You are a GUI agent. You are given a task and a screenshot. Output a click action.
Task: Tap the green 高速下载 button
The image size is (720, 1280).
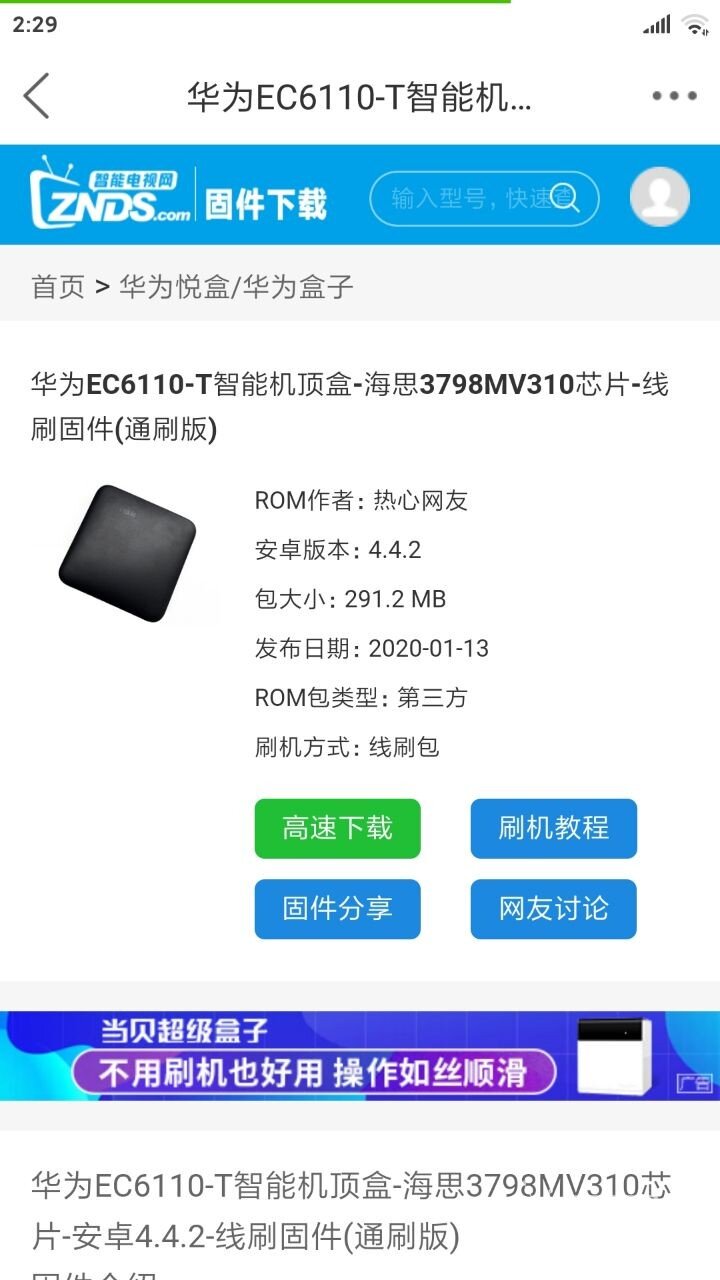click(x=337, y=828)
